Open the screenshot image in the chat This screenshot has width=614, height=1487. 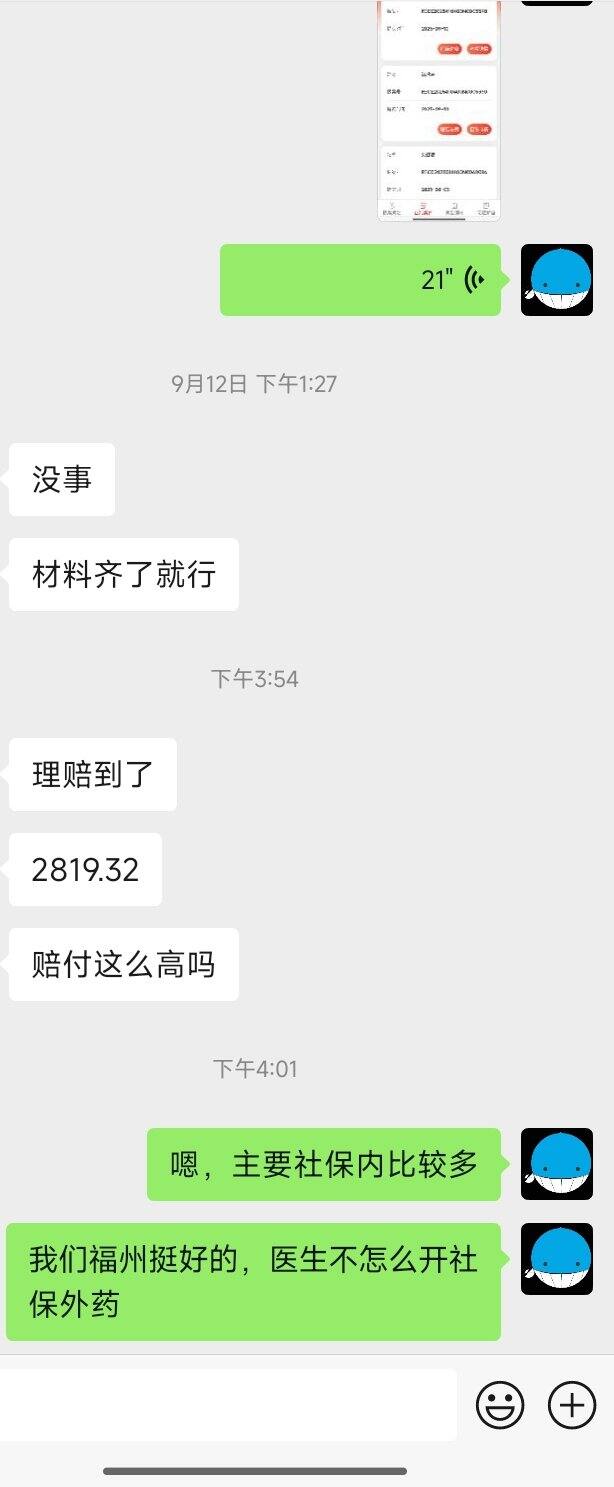[x=438, y=110]
